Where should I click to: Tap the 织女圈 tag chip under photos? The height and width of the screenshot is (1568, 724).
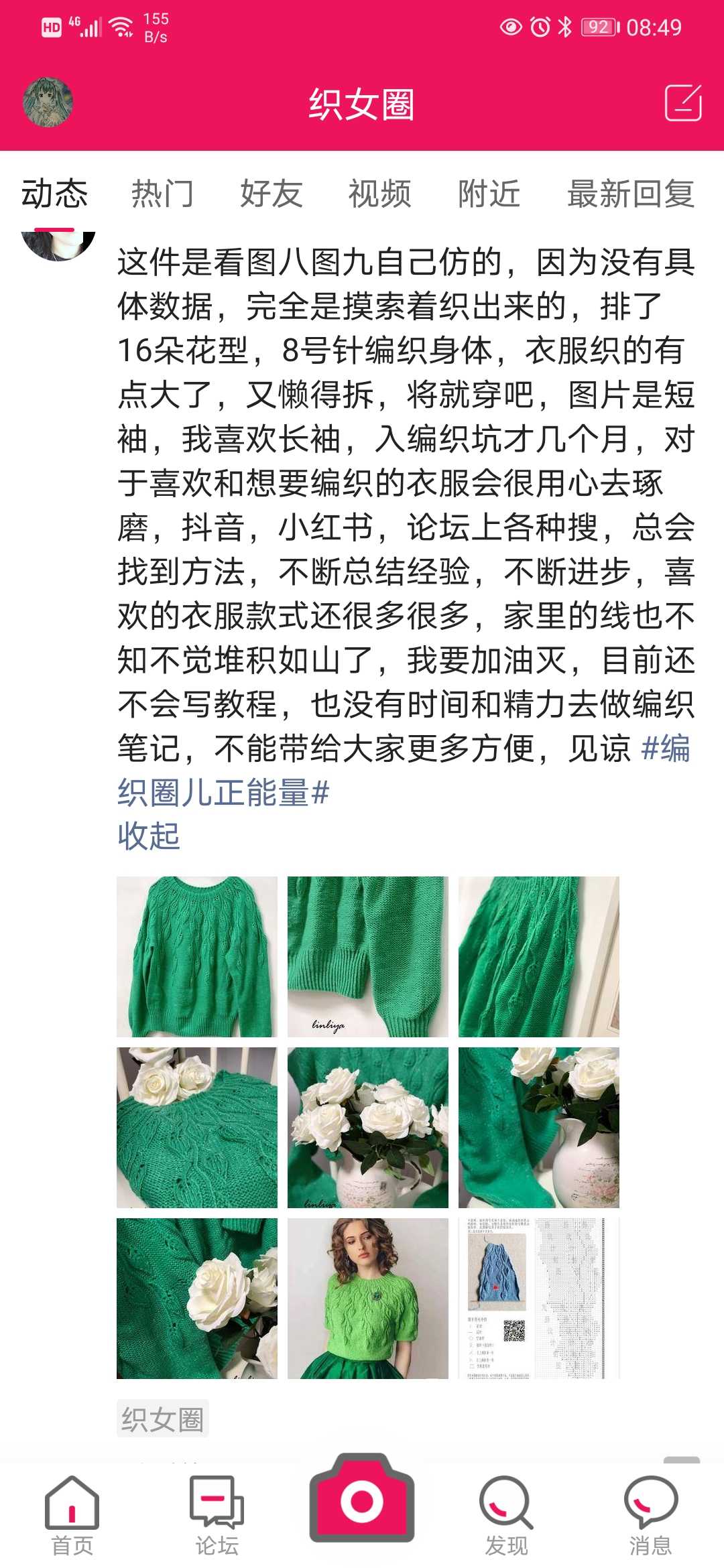[162, 1419]
